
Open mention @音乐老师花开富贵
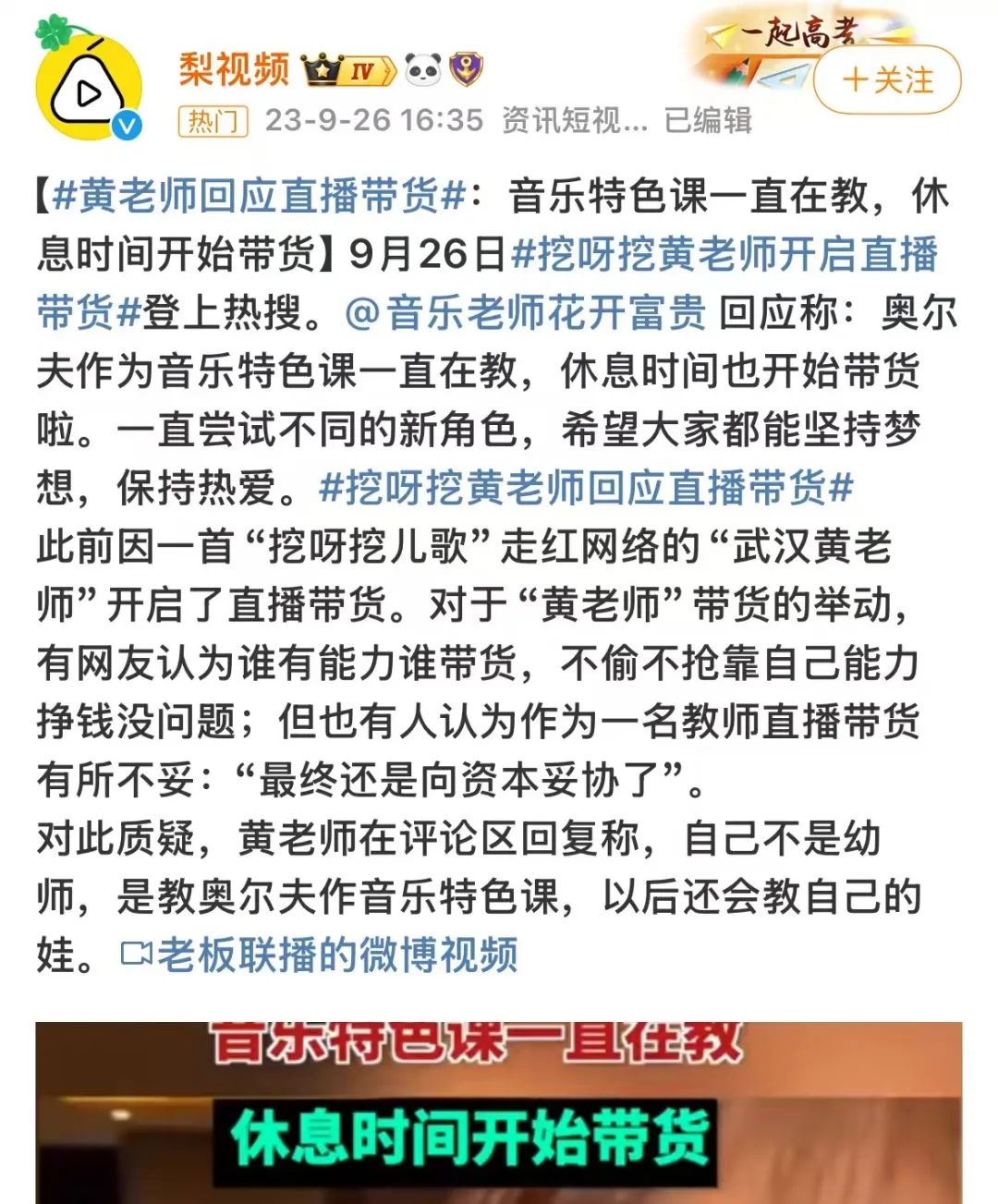pos(525,313)
